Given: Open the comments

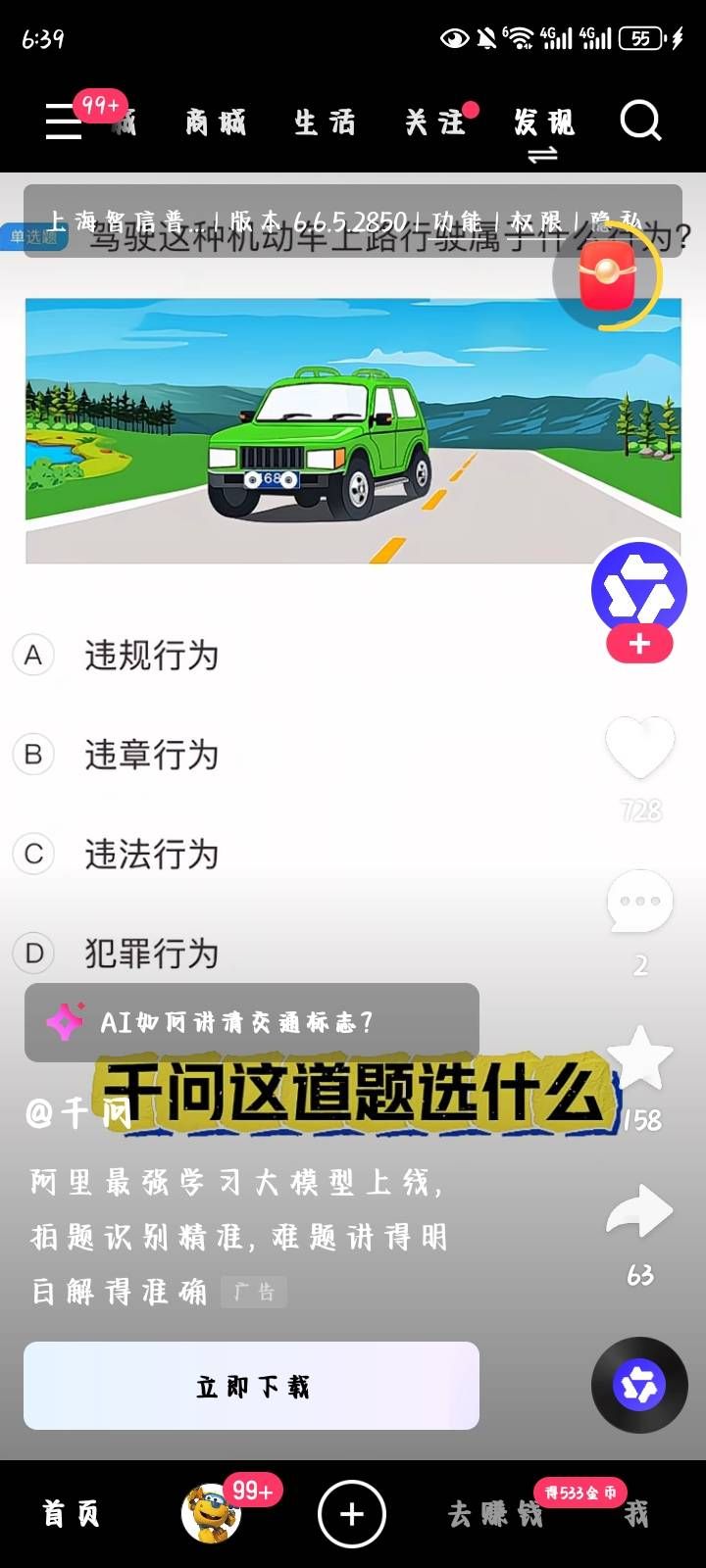Looking at the screenshot, I should pyautogui.click(x=639, y=902).
